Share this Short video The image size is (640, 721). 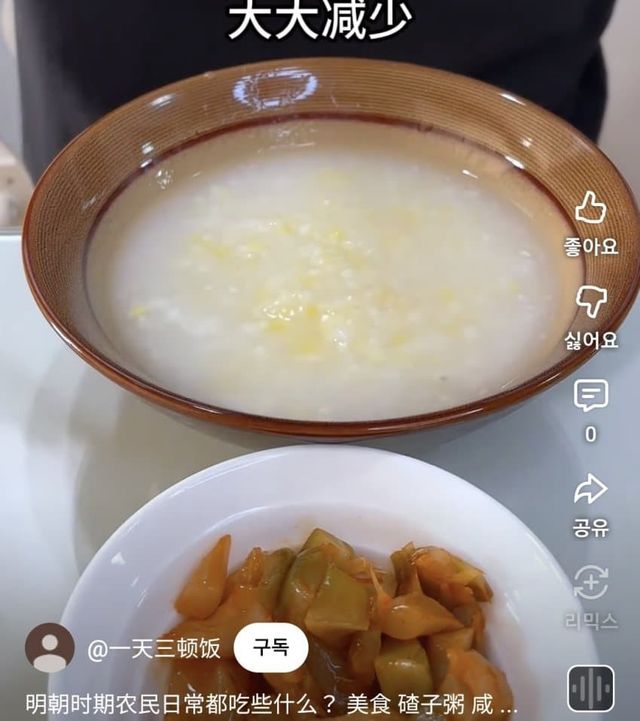pyautogui.click(x=591, y=489)
